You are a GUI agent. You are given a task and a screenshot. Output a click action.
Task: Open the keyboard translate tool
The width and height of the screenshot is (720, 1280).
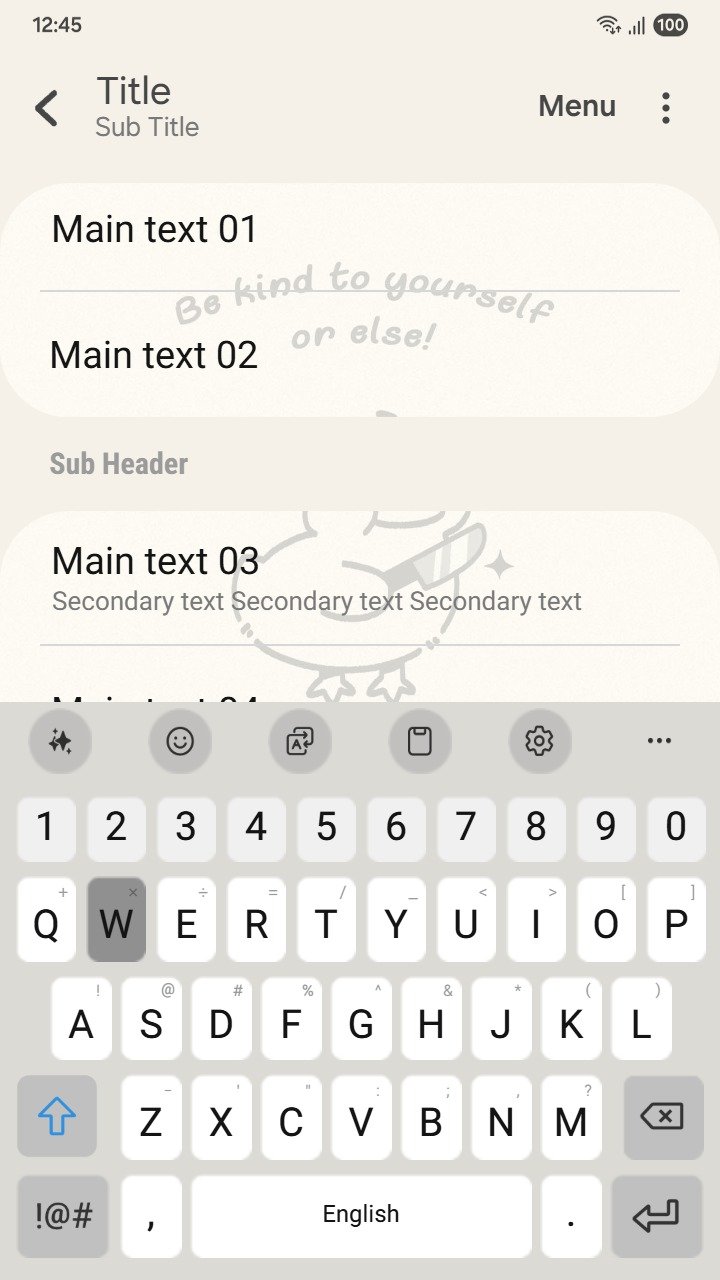pos(300,741)
